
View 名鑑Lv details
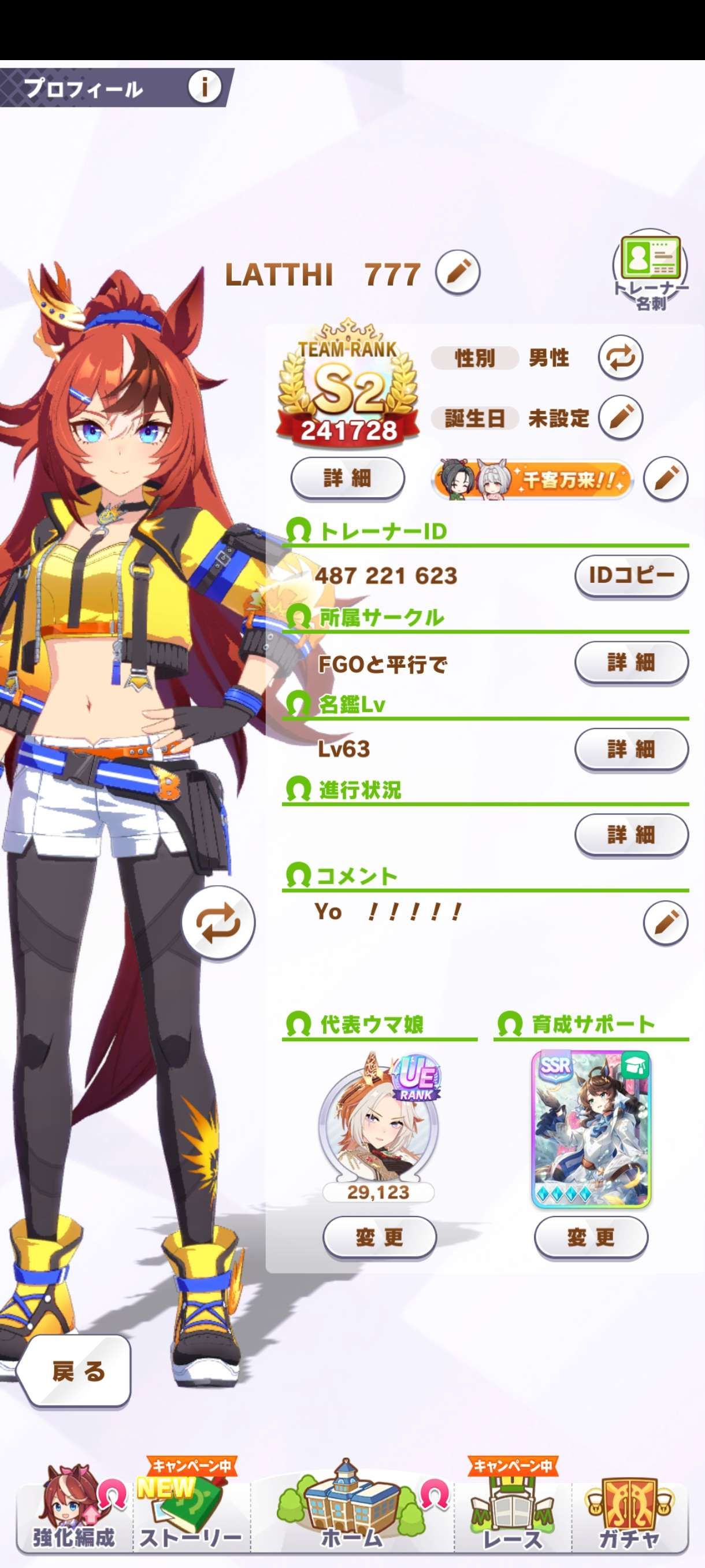(631, 749)
